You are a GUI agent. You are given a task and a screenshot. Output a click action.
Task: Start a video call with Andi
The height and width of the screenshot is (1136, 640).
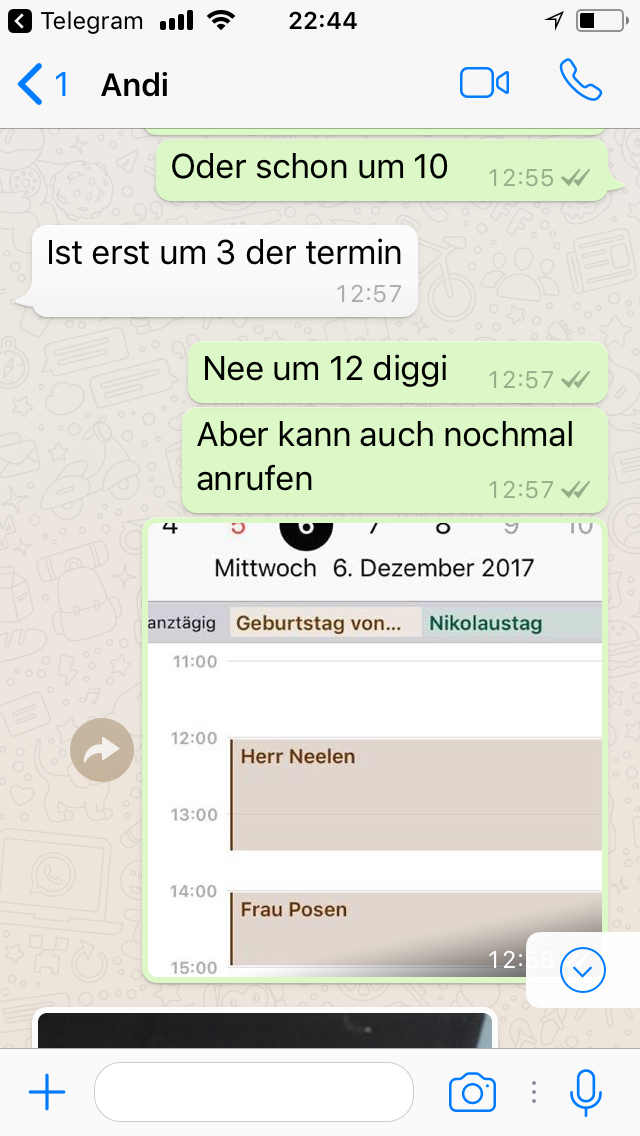[x=485, y=84]
